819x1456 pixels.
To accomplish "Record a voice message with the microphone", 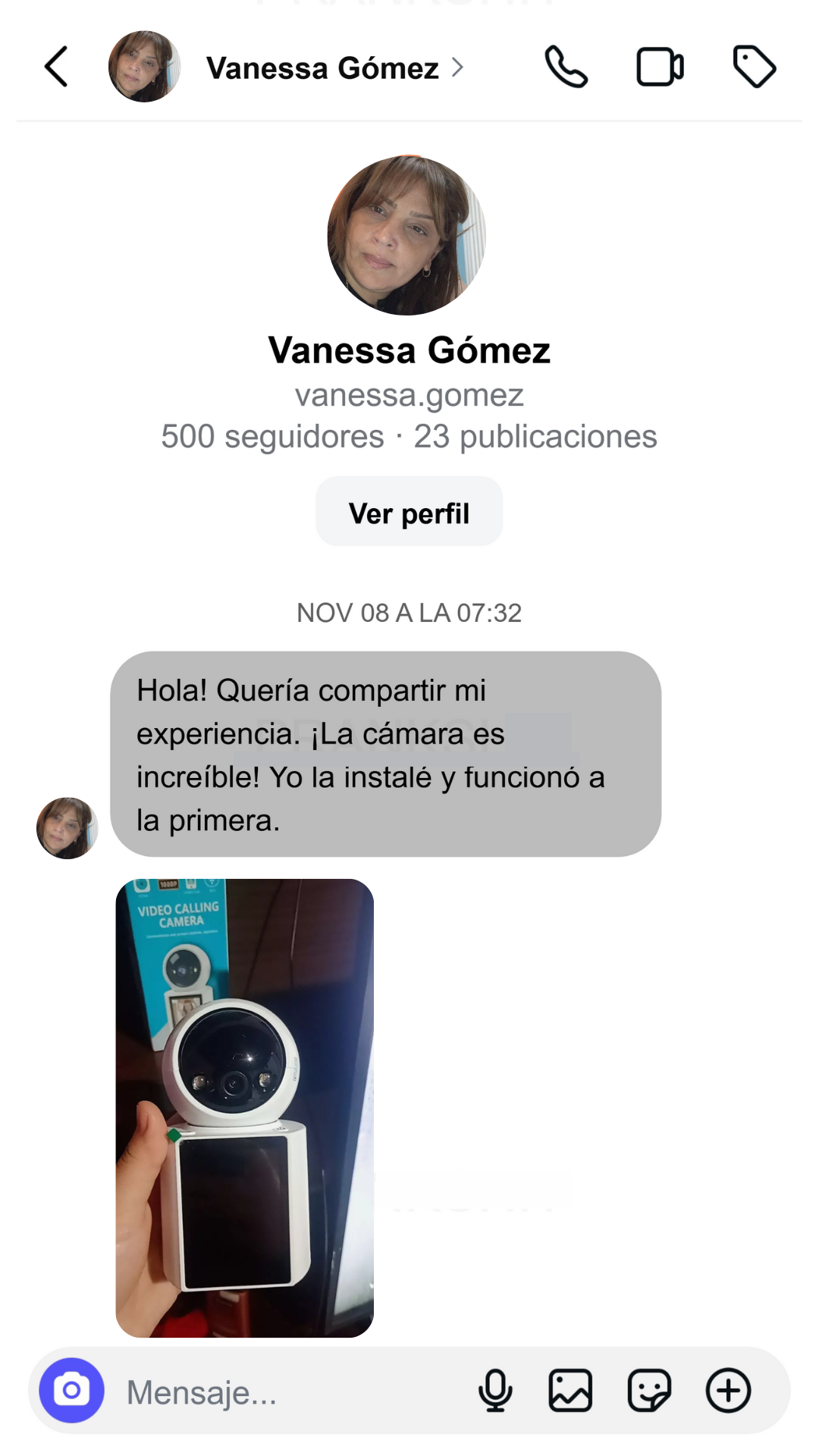I will click(495, 1390).
